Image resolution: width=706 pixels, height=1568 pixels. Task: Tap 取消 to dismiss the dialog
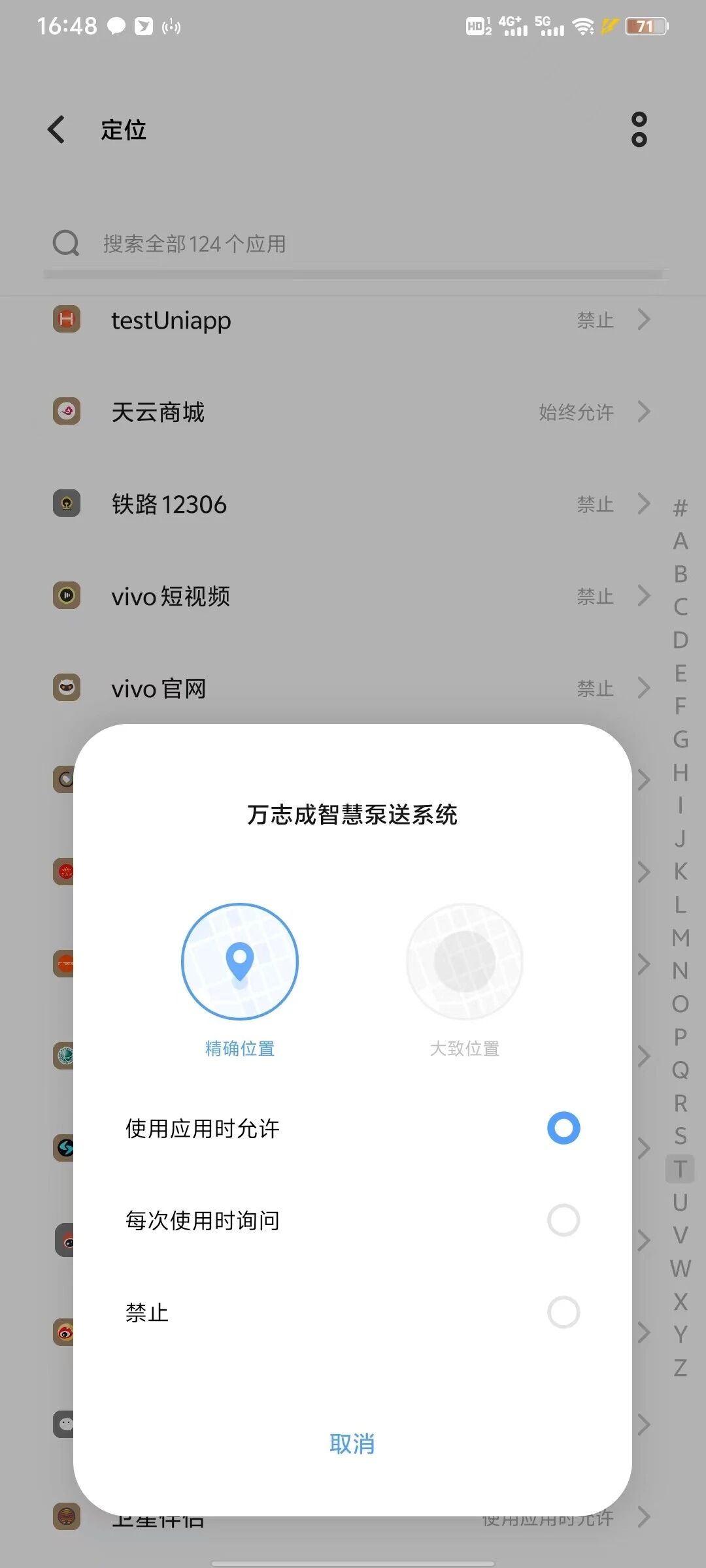[352, 1444]
